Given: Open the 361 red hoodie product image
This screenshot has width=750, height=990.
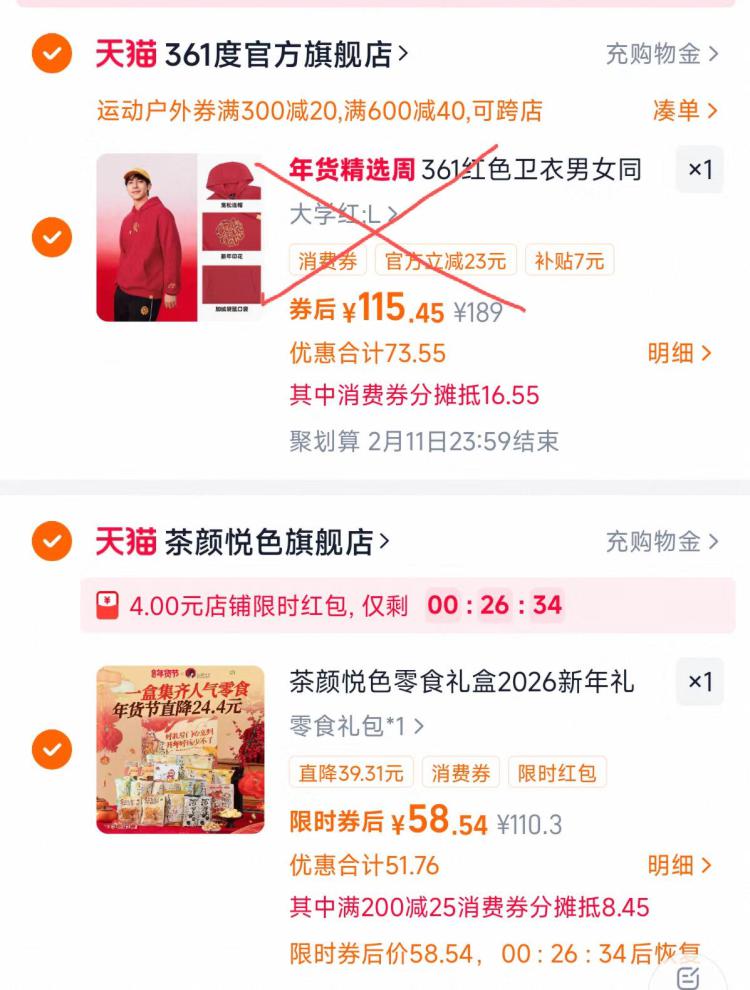Looking at the screenshot, I should 180,238.
